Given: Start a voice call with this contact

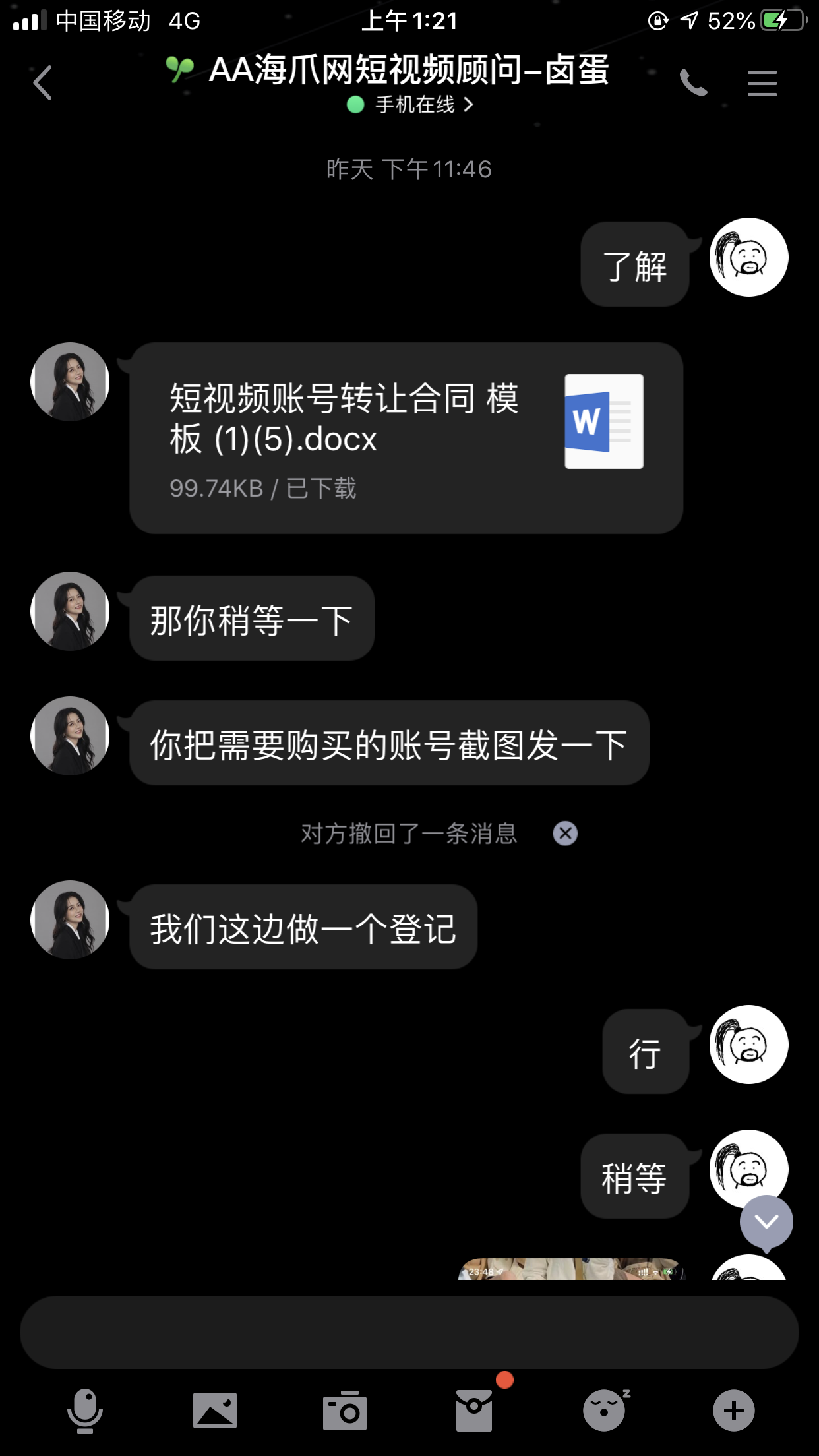Looking at the screenshot, I should click(x=693, y=83).
